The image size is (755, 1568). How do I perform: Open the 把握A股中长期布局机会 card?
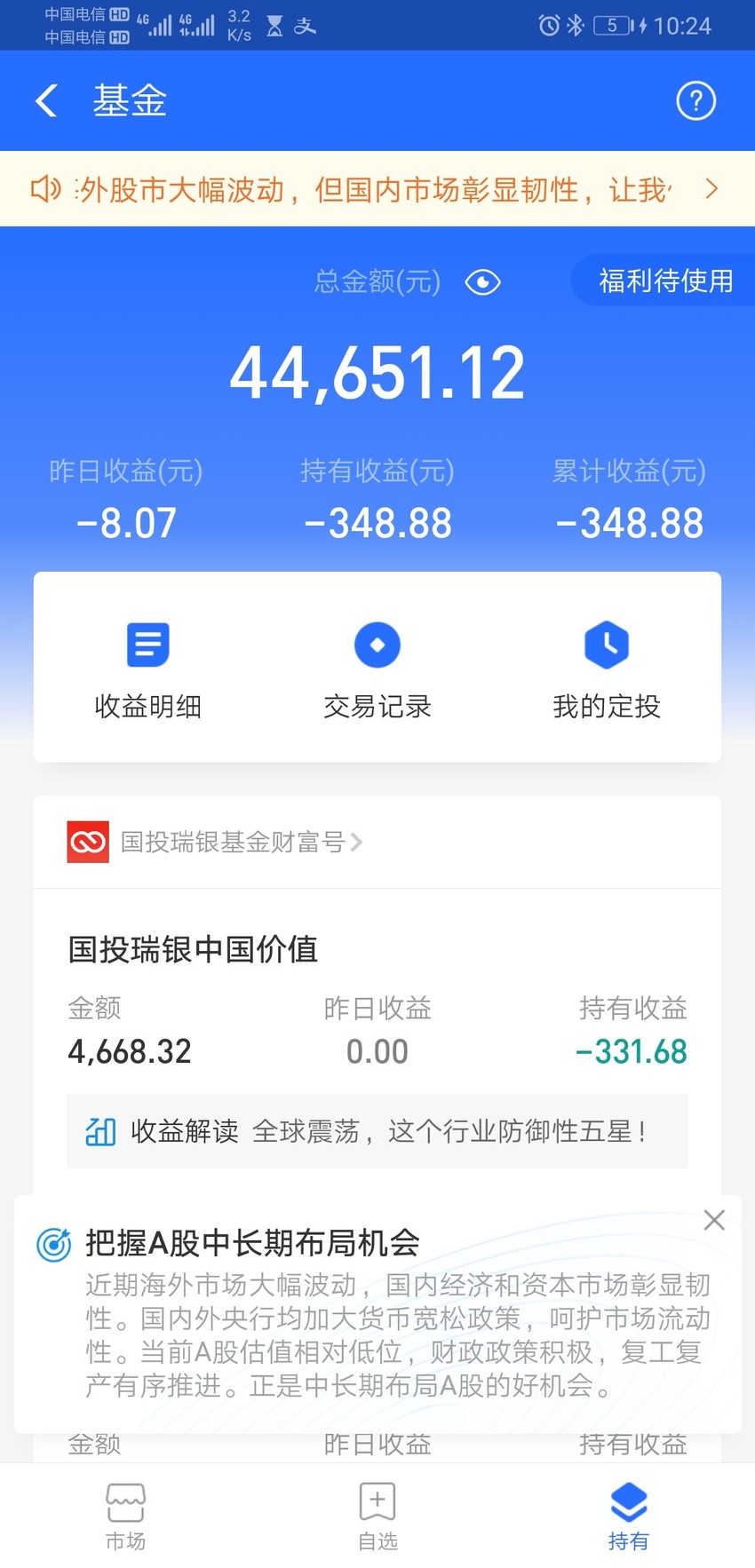(x=377, y=1314)
